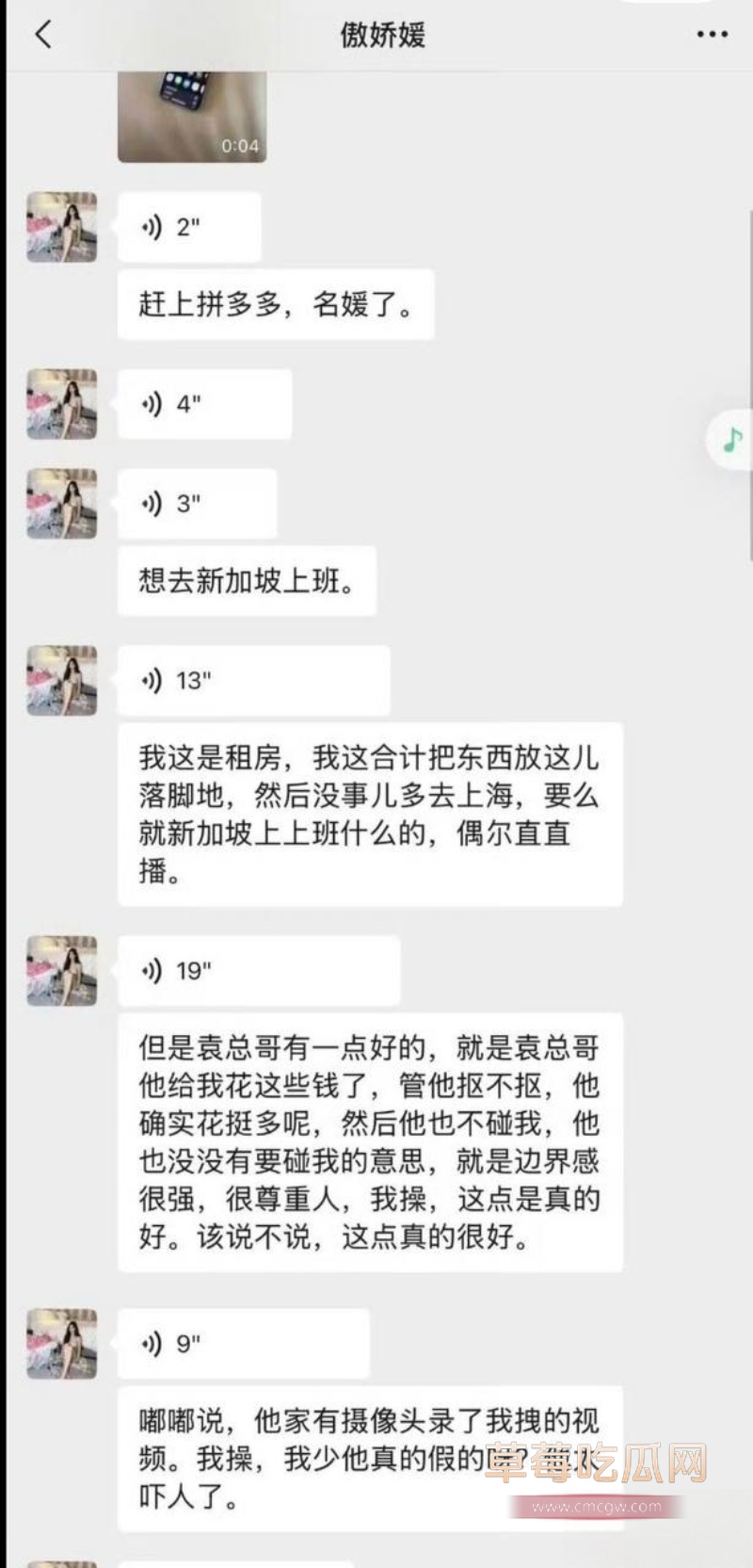753x1568 pixels.
Task: Select the bubble mentioning 新加坡上班
Action: (x=246, y=580)
